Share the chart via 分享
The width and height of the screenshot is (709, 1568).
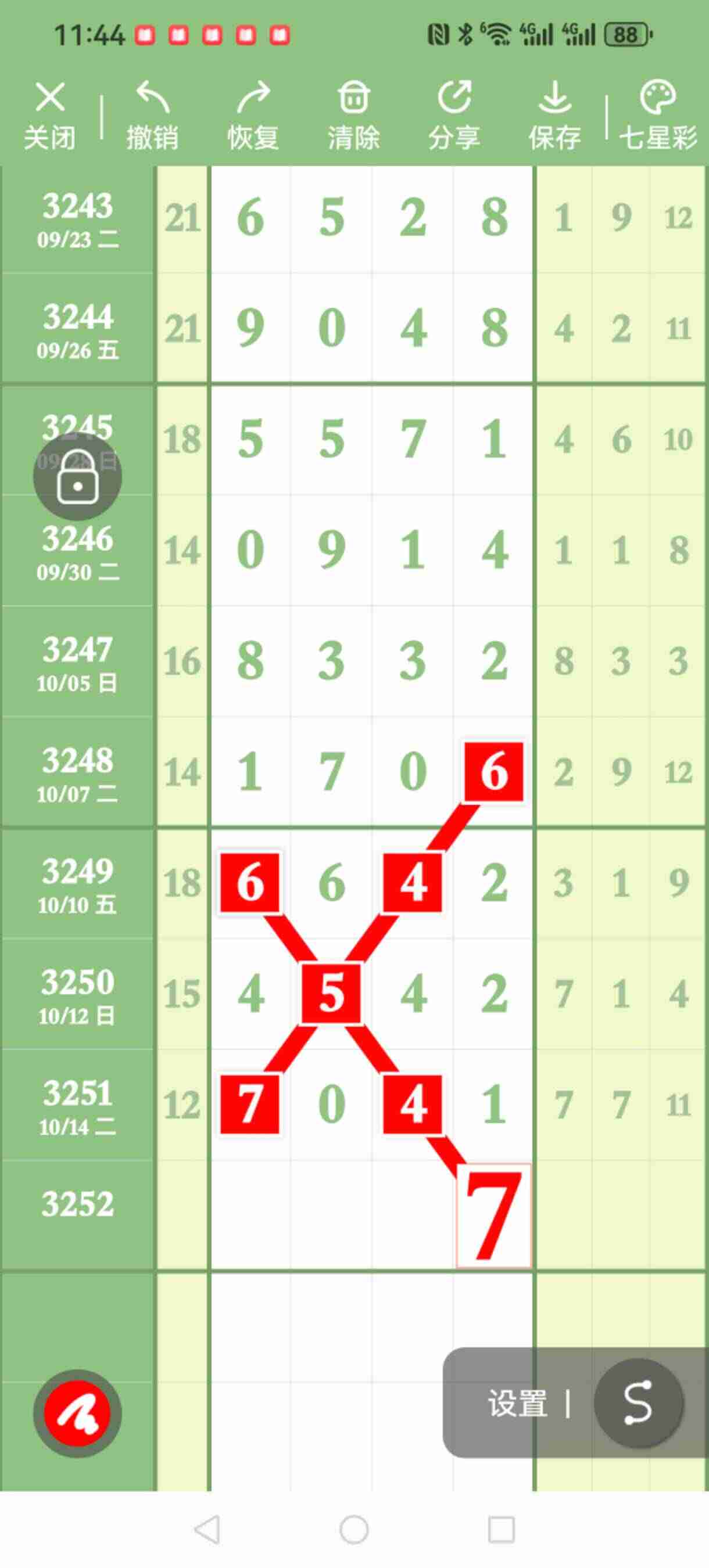pos(454,114)
